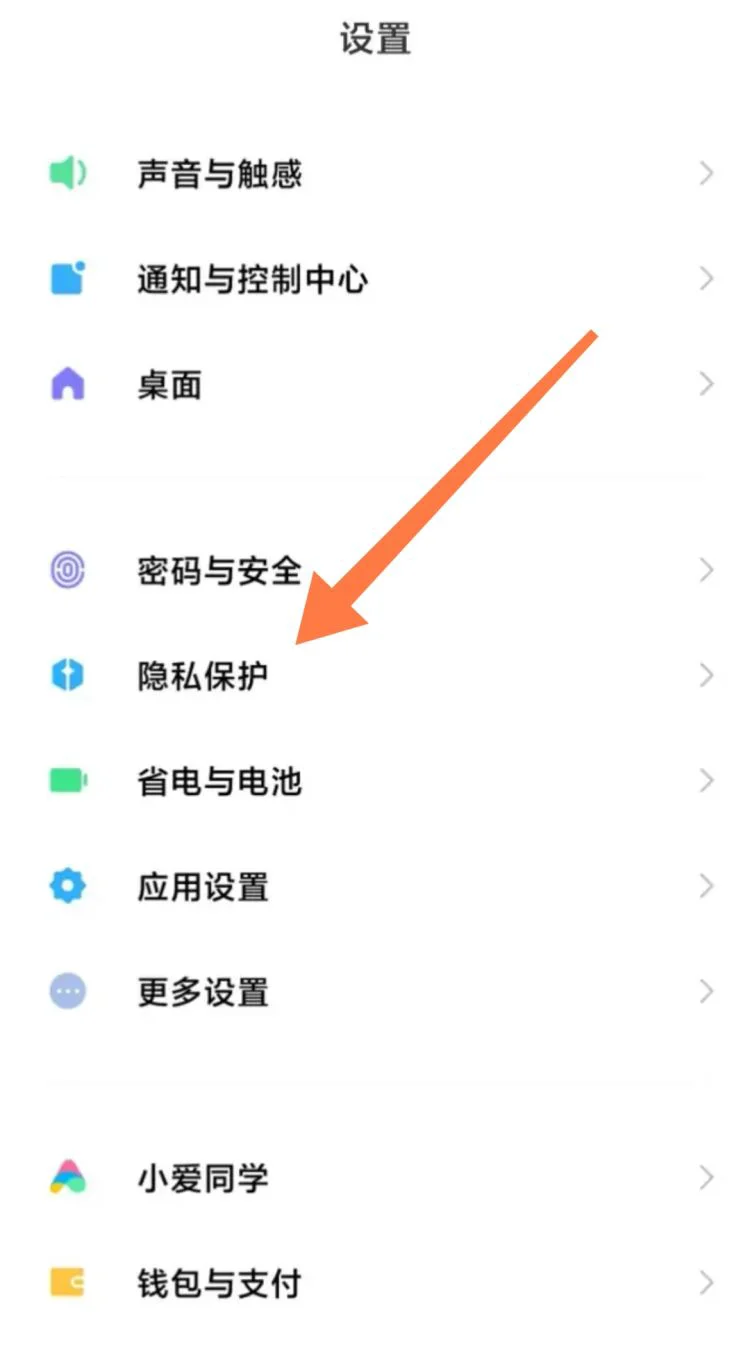Tap the wallet icon beside 钱包与支付
This screenshot has height=1363, width=750.
coord(67,1283)
